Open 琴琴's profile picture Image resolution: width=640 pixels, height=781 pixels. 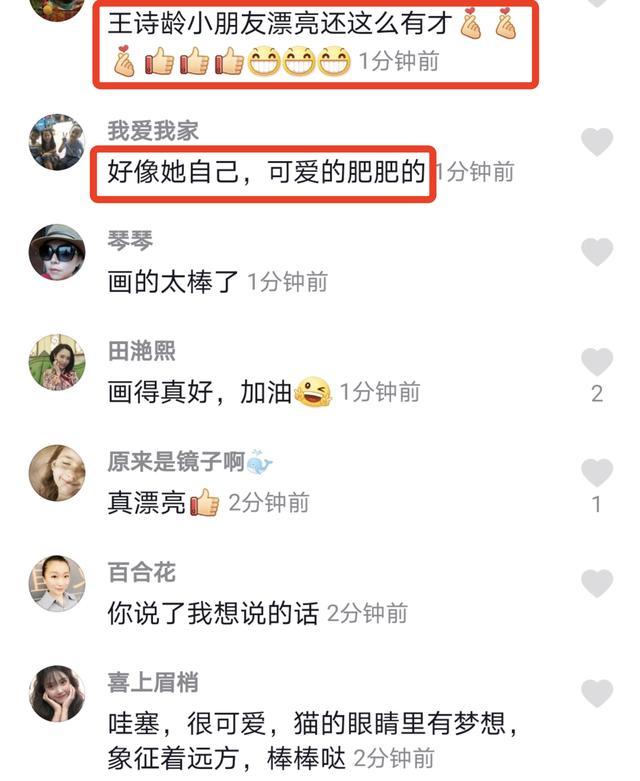tap(57, 252)
